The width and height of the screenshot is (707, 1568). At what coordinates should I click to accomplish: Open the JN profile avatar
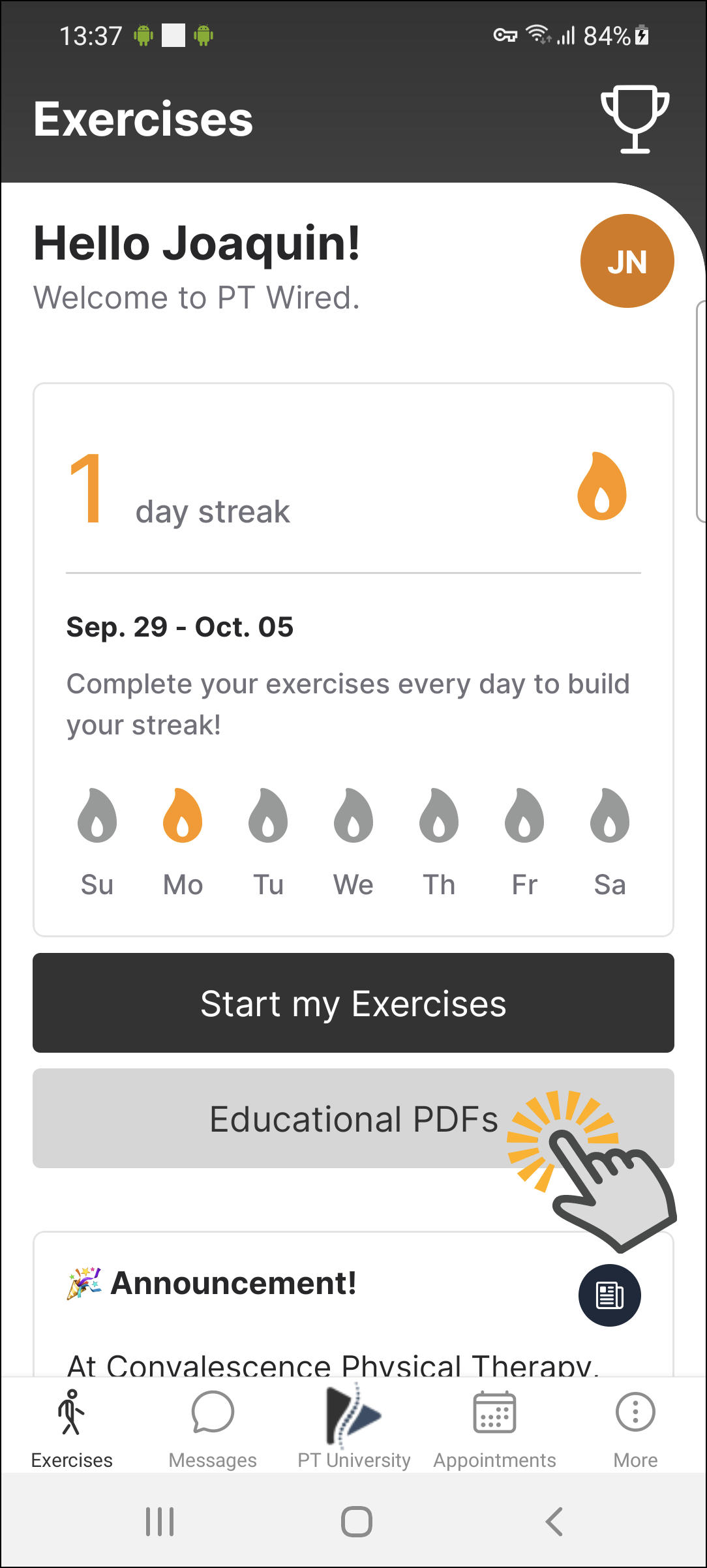pyautogui.click(x=627, y=261)
